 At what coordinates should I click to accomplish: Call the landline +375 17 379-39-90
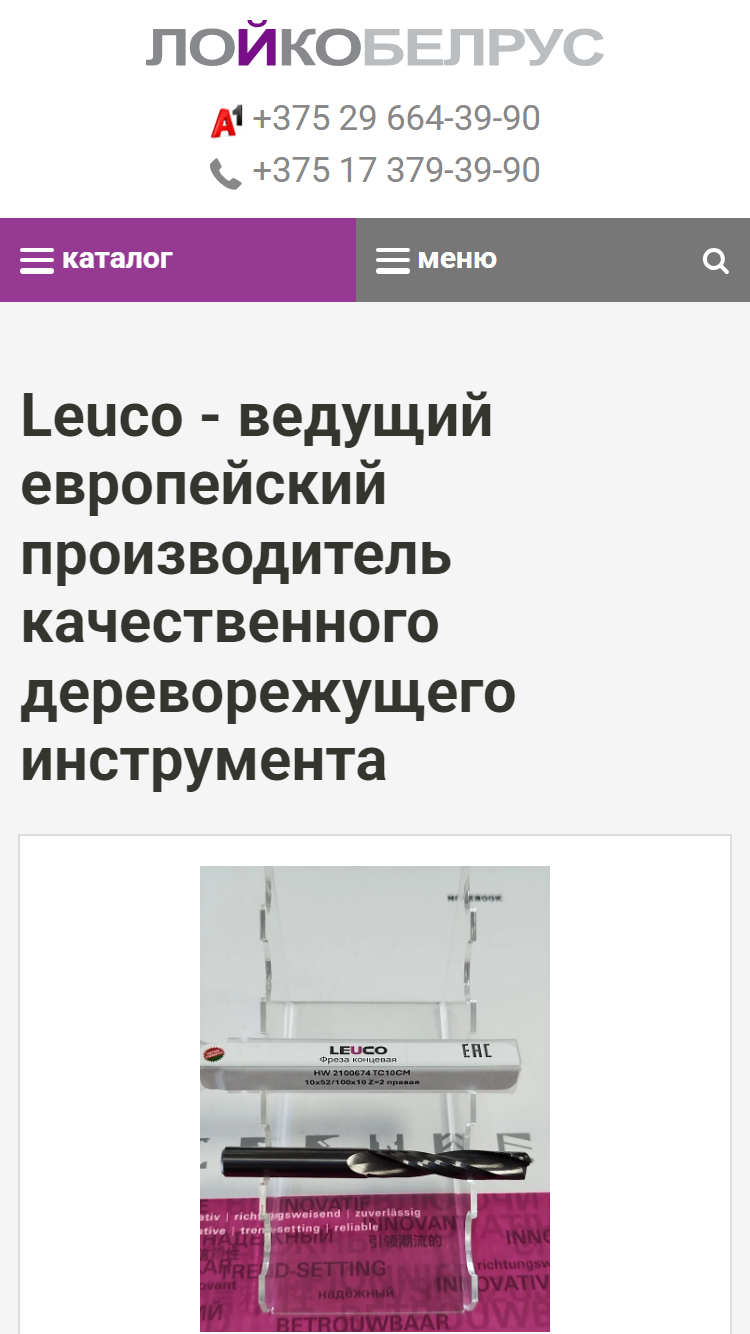396,170
